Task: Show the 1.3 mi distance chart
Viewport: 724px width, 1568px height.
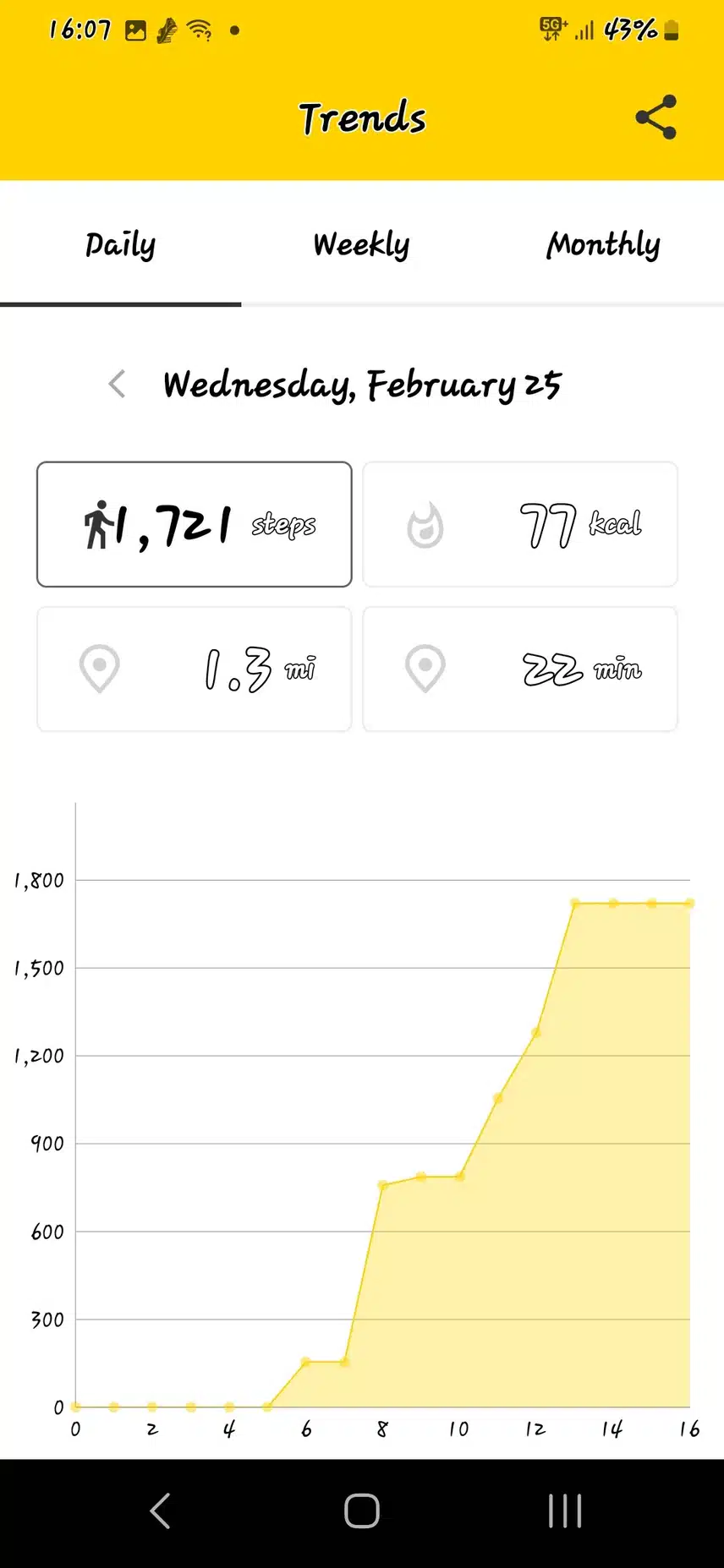Action: pos(195,669)
